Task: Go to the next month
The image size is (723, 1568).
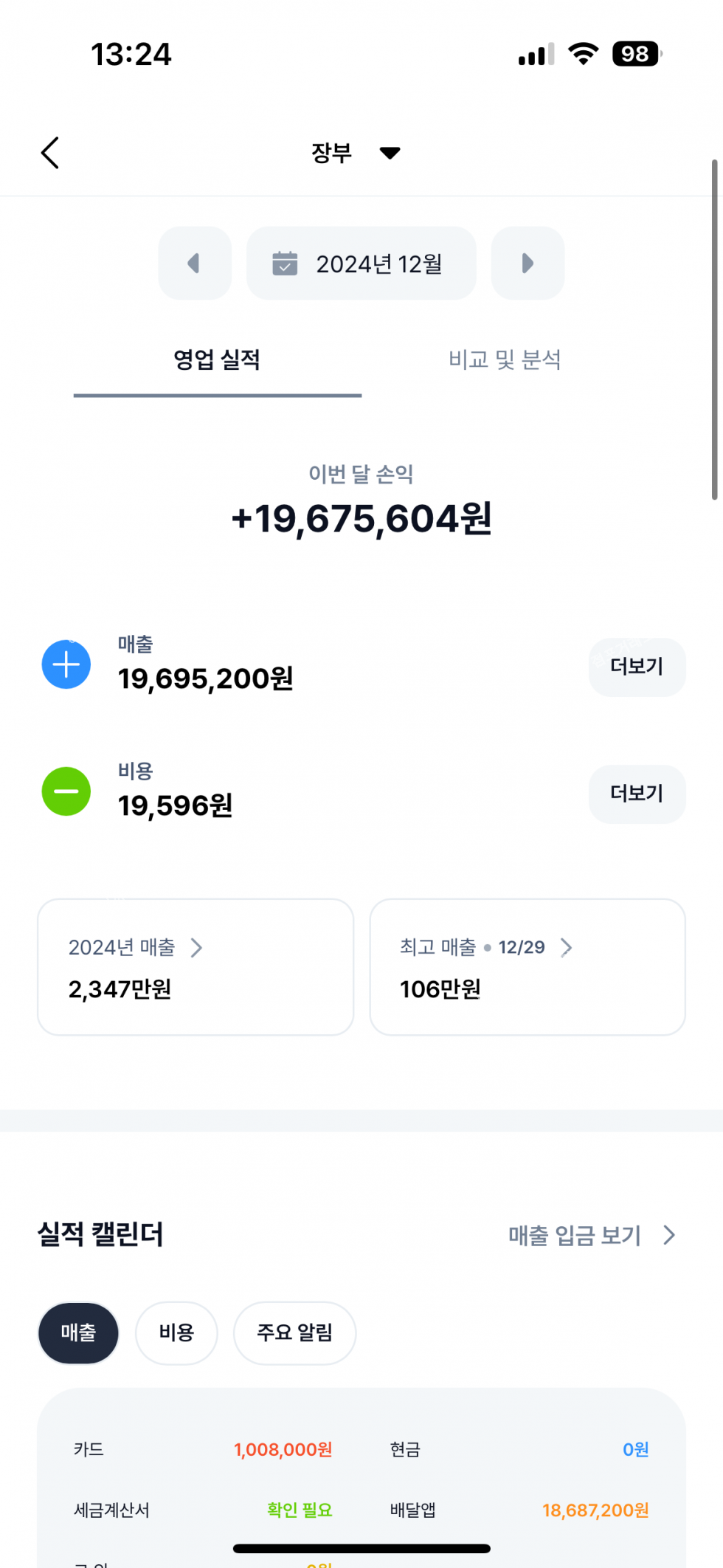Action: click(x=528, y=264)
